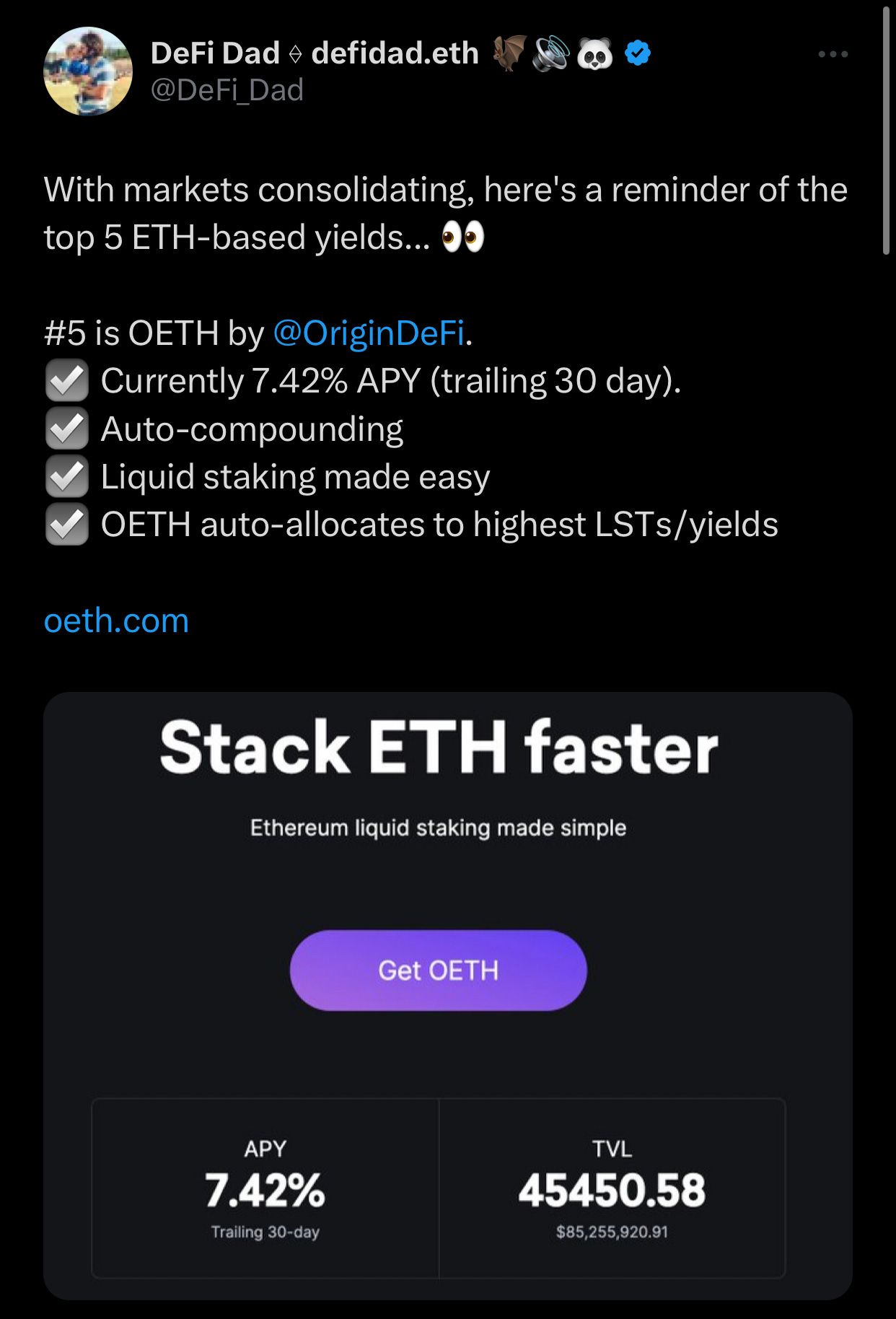Visit the oeth.com link
This screenshot has height=1319, width=896.
pos(116,621)
